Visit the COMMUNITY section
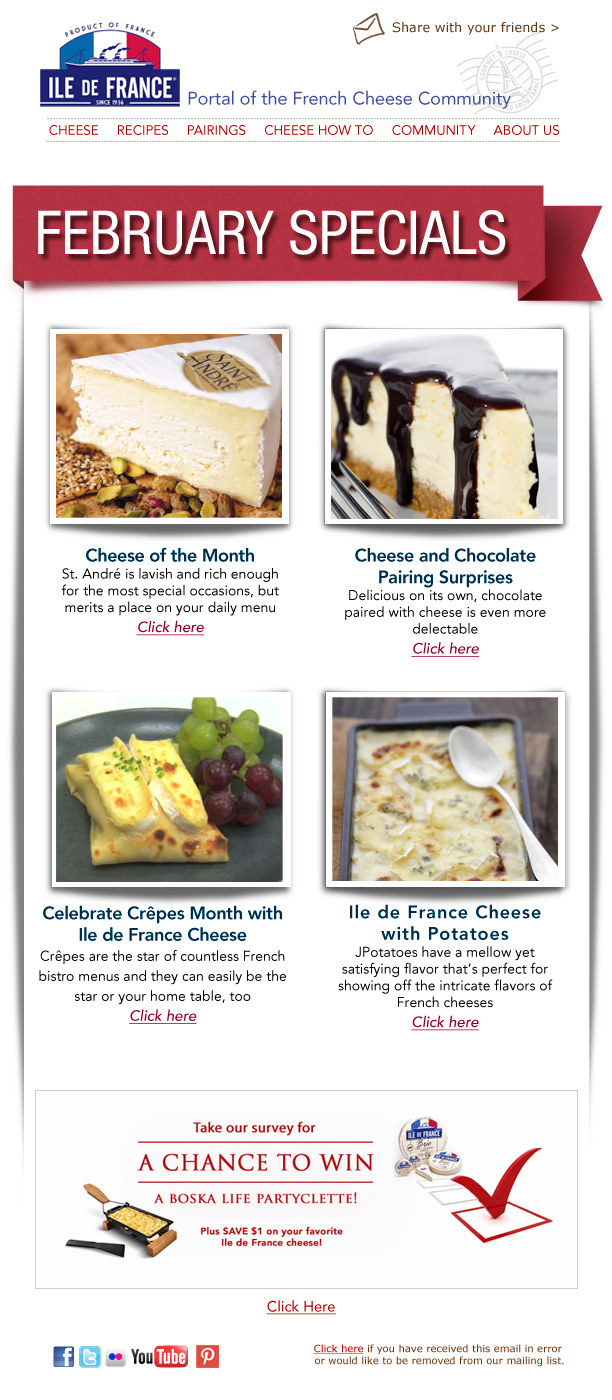612x1400 pixels. [434, 130]
